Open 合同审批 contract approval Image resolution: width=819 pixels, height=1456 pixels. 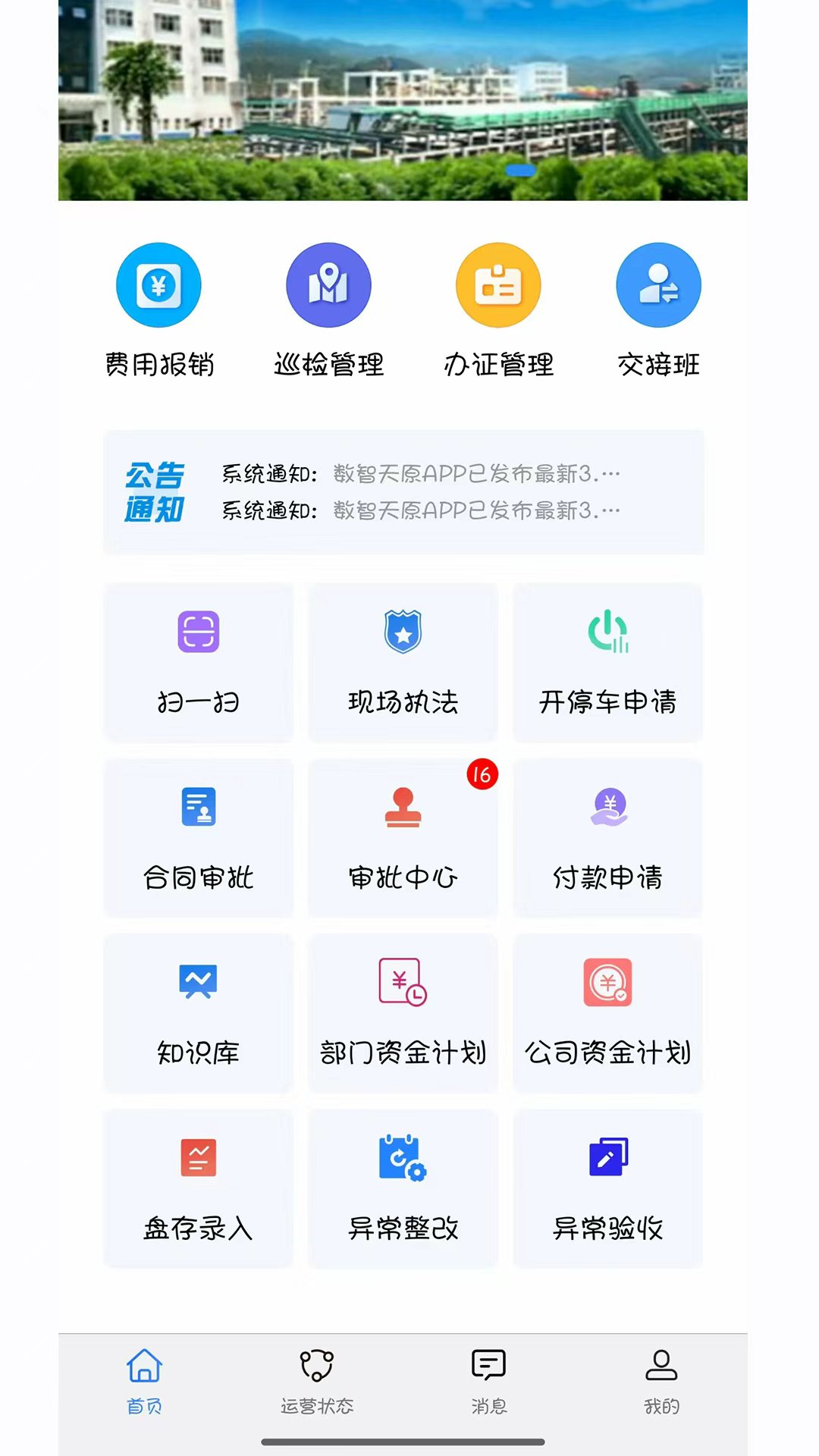(x=199, y=837)
